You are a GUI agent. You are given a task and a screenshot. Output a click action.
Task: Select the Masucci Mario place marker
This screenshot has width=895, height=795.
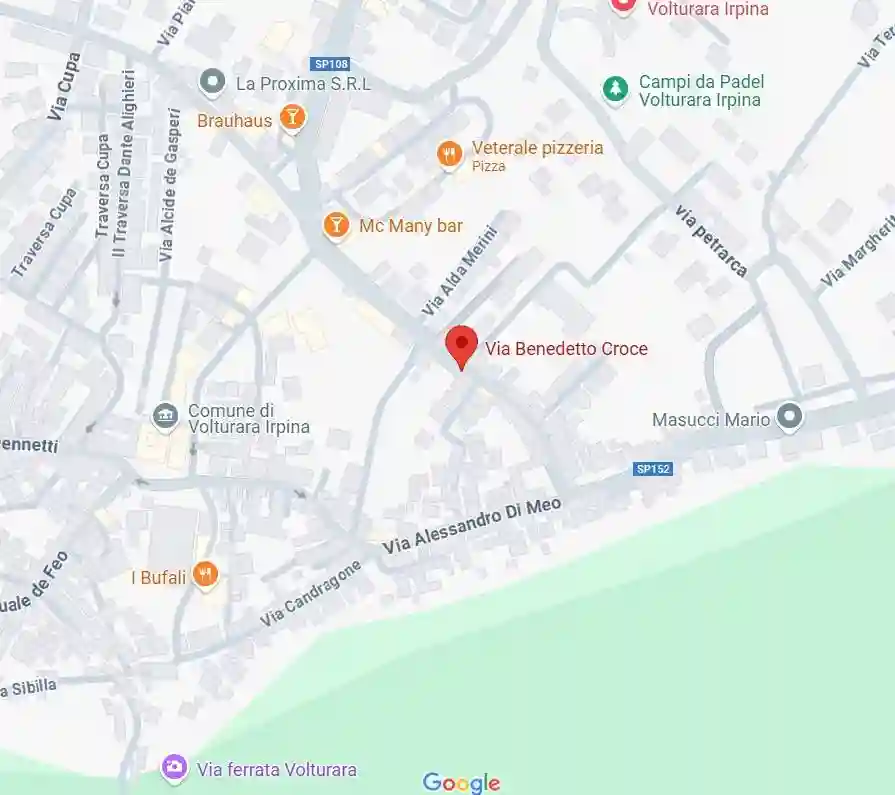[790, 416]
